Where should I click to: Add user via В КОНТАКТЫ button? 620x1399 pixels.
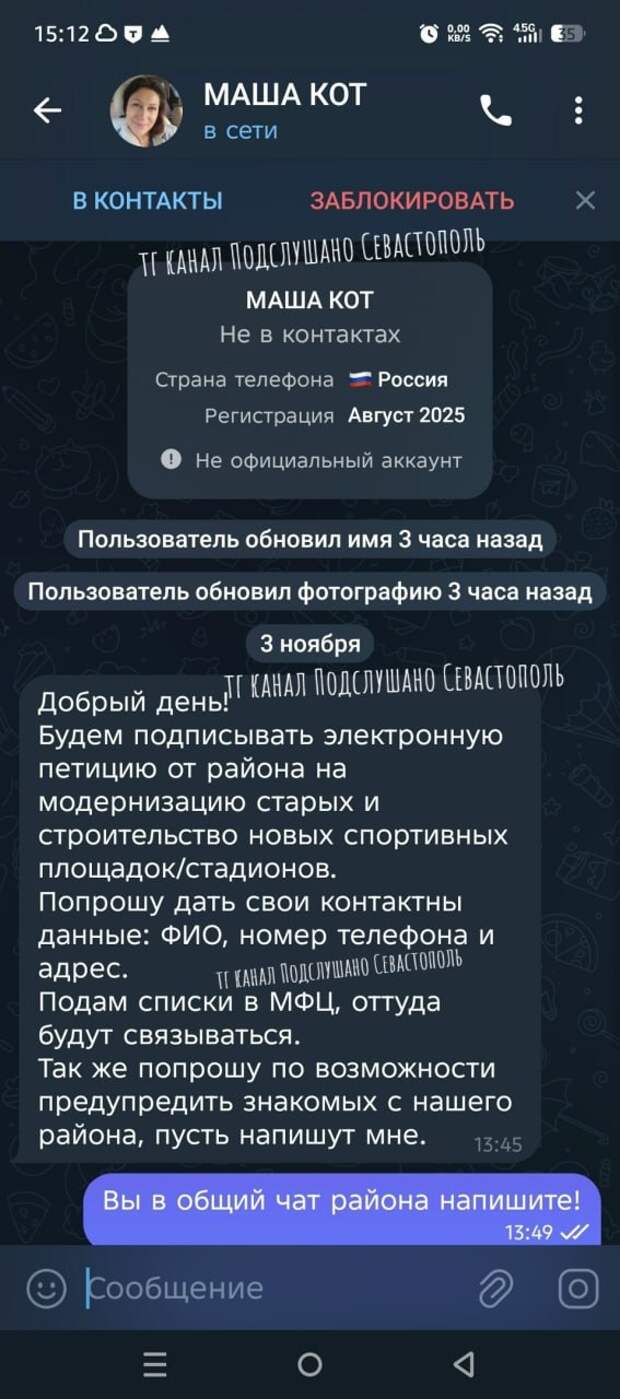pos(147,200)
